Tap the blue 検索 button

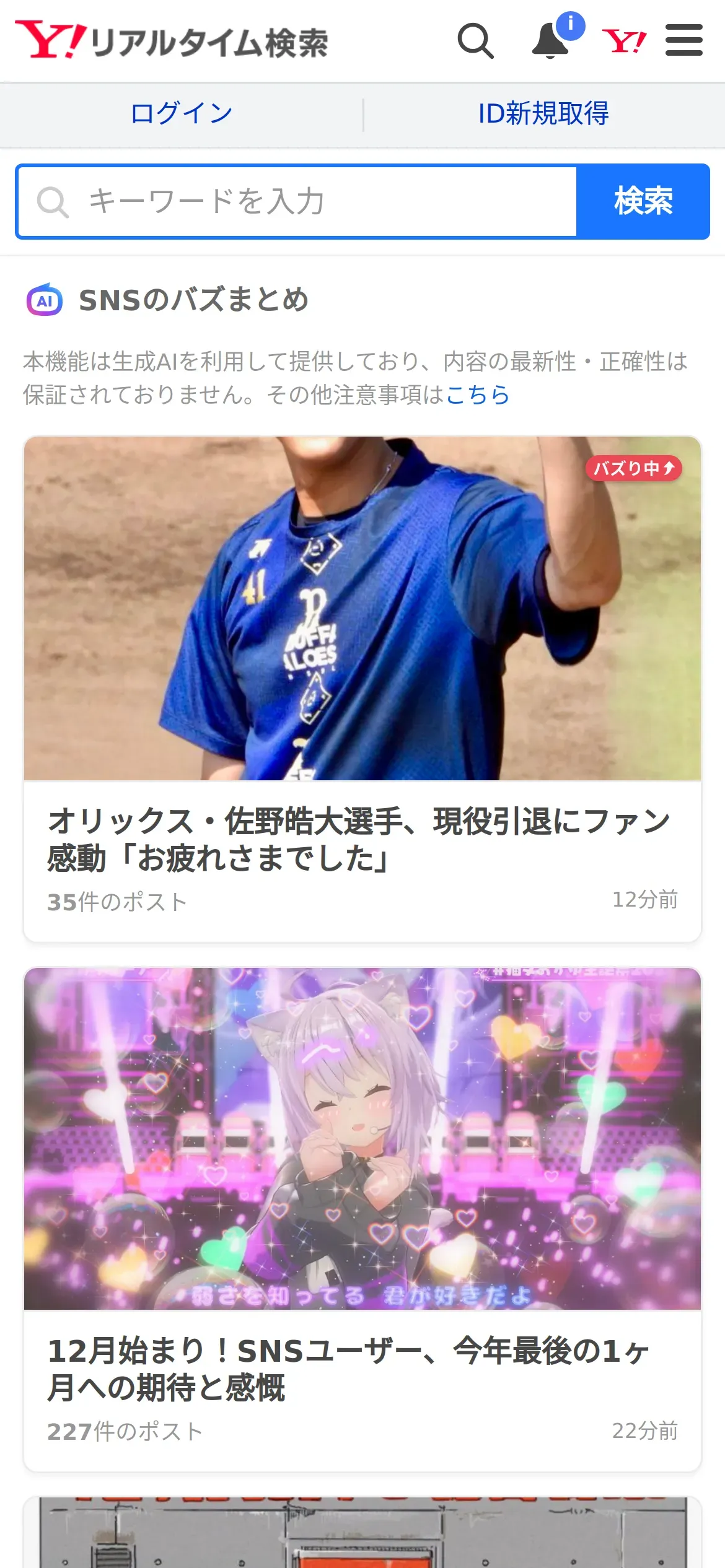[643, 202]
